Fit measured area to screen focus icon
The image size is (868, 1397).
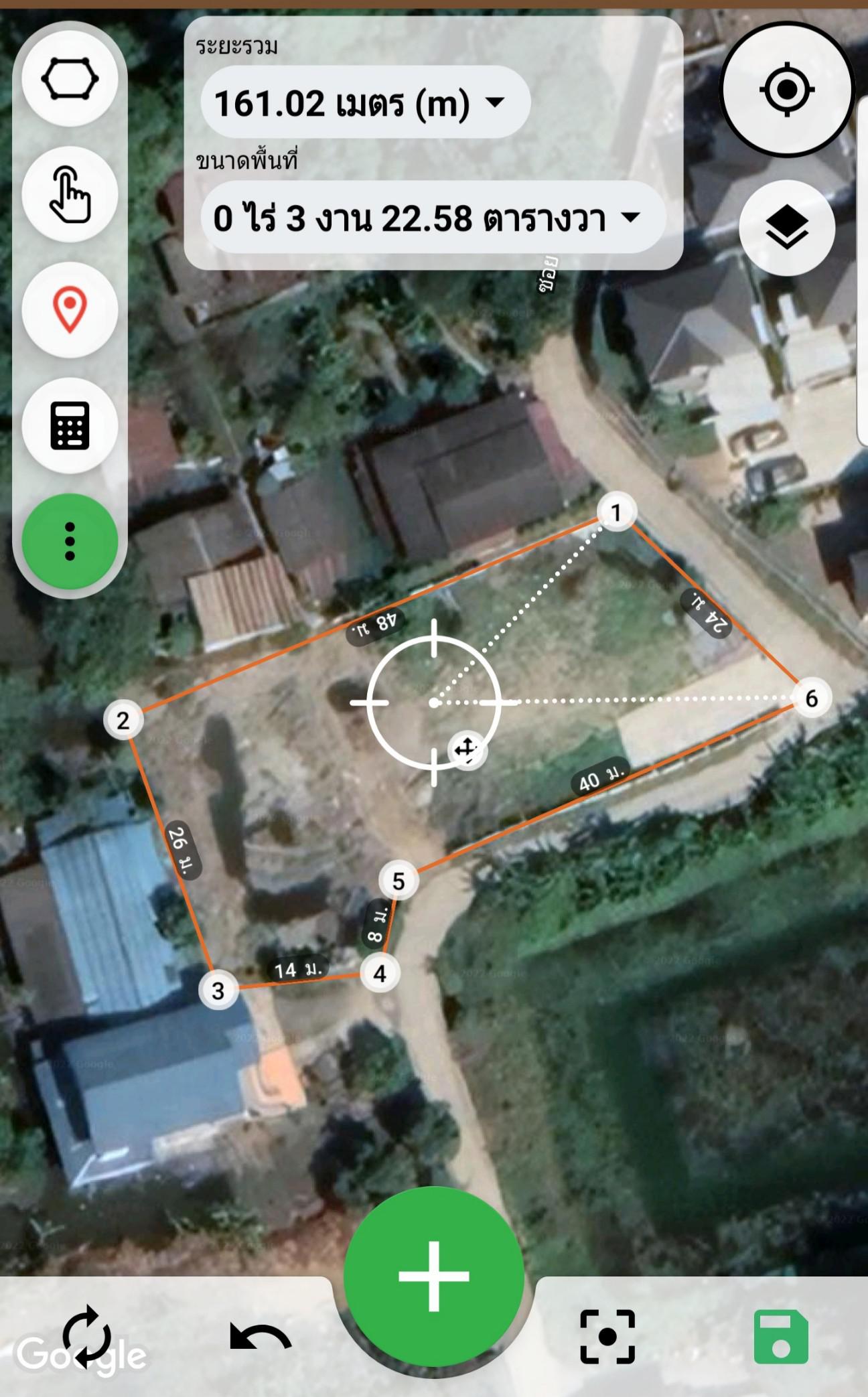click(x=607, y=1337)
